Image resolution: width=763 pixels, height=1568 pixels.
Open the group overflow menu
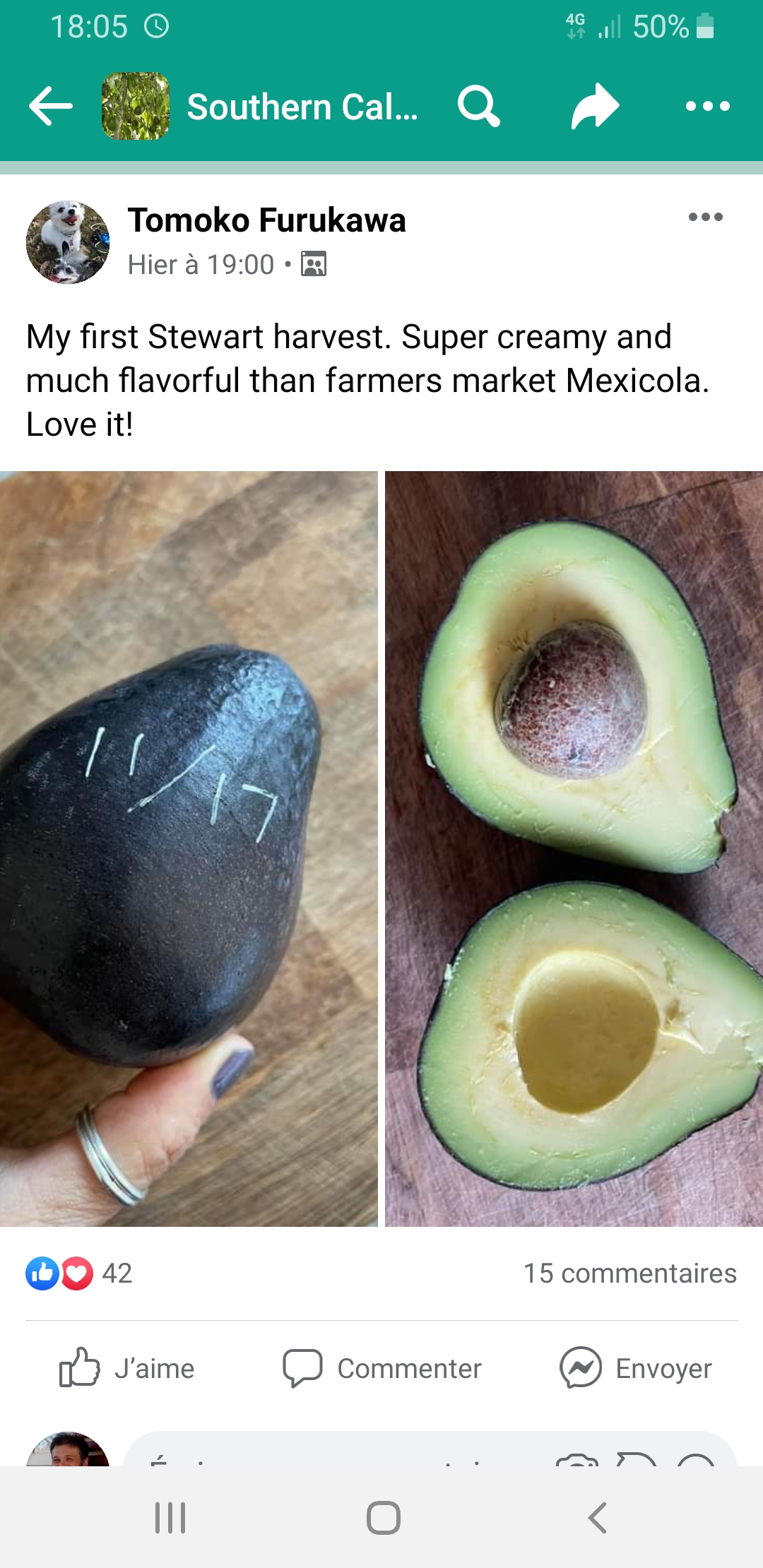[707, 107]
